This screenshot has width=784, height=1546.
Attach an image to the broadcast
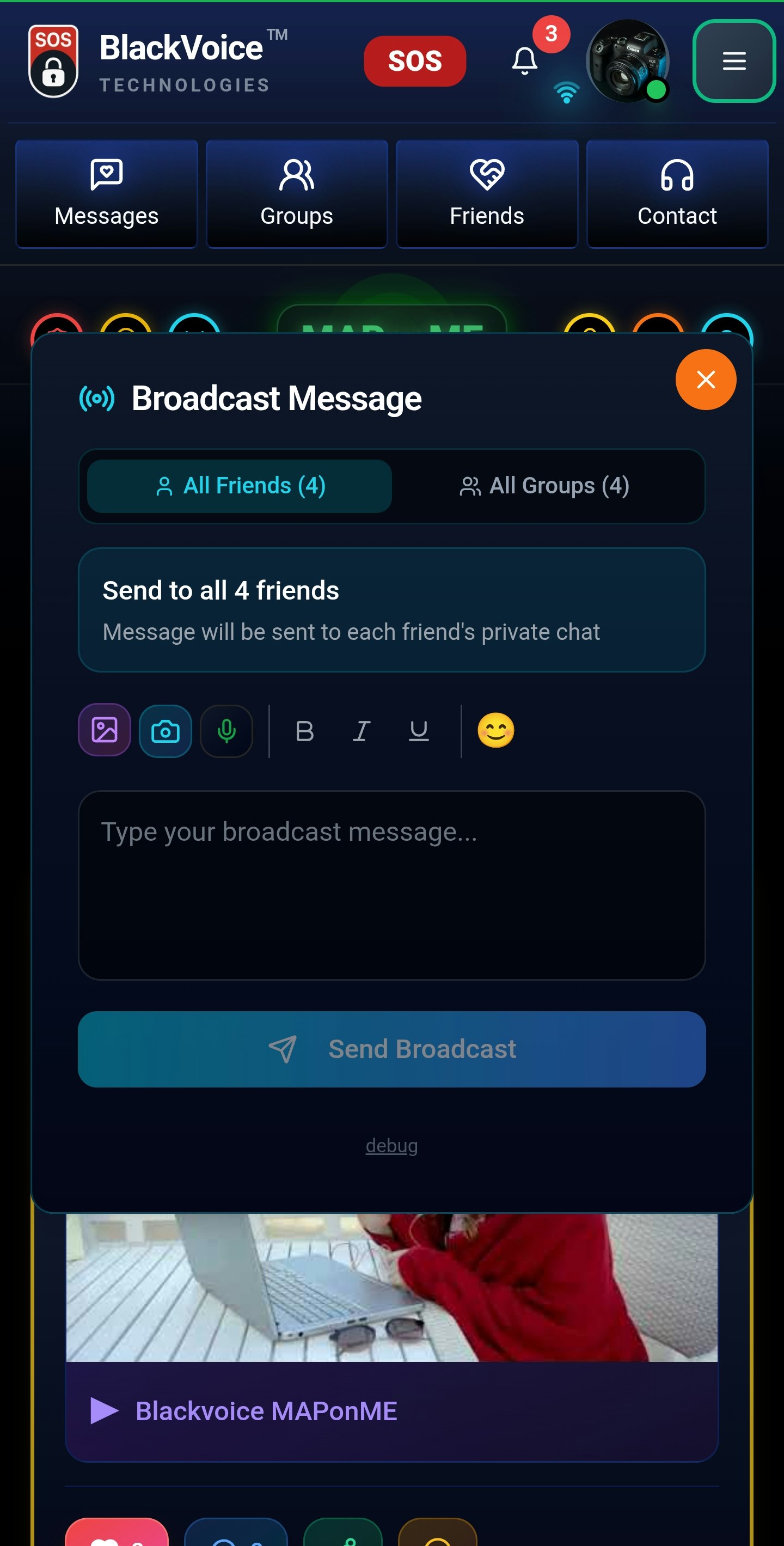pos(105,730)
